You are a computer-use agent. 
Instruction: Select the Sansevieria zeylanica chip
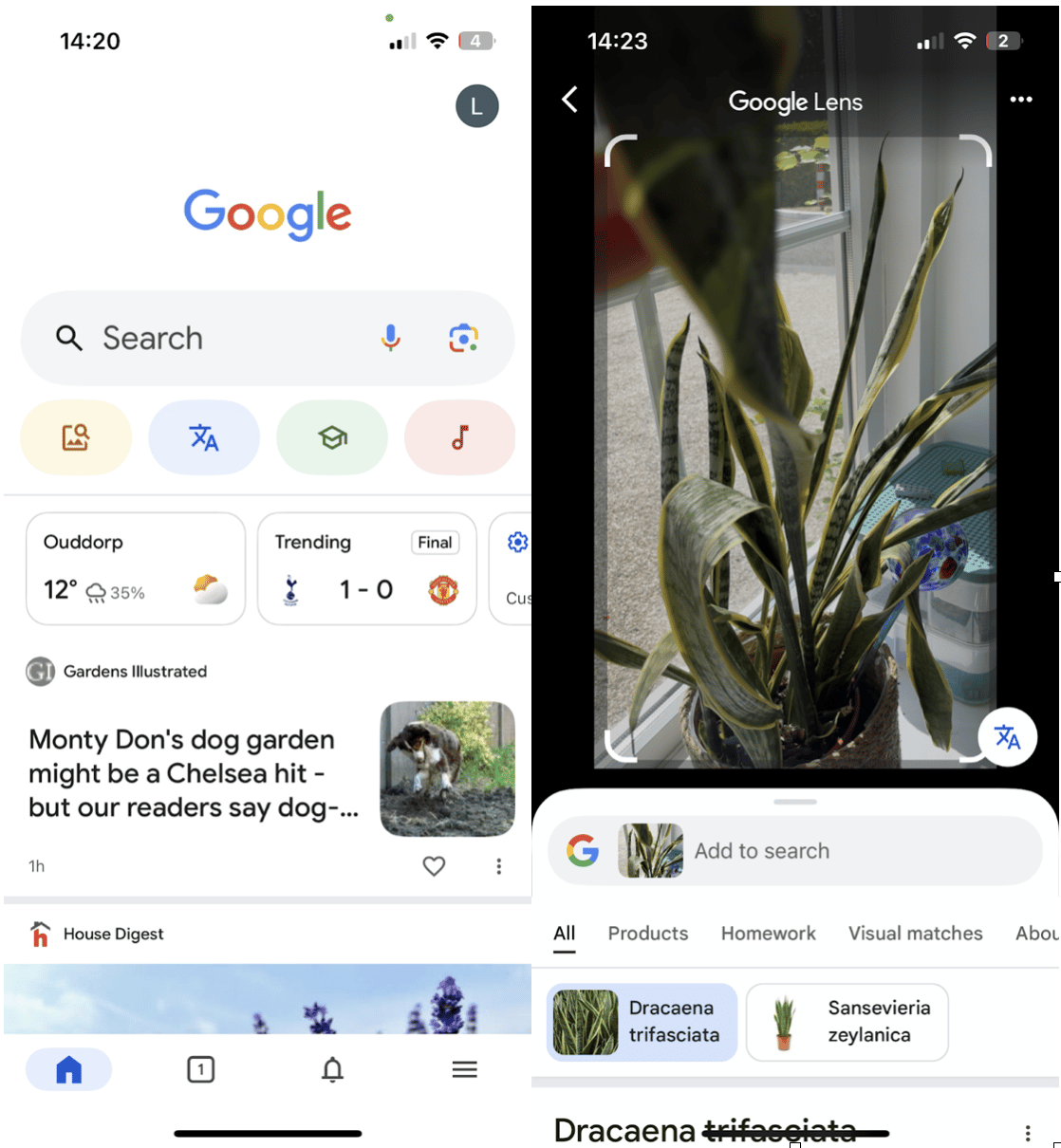coord(847,1022)
